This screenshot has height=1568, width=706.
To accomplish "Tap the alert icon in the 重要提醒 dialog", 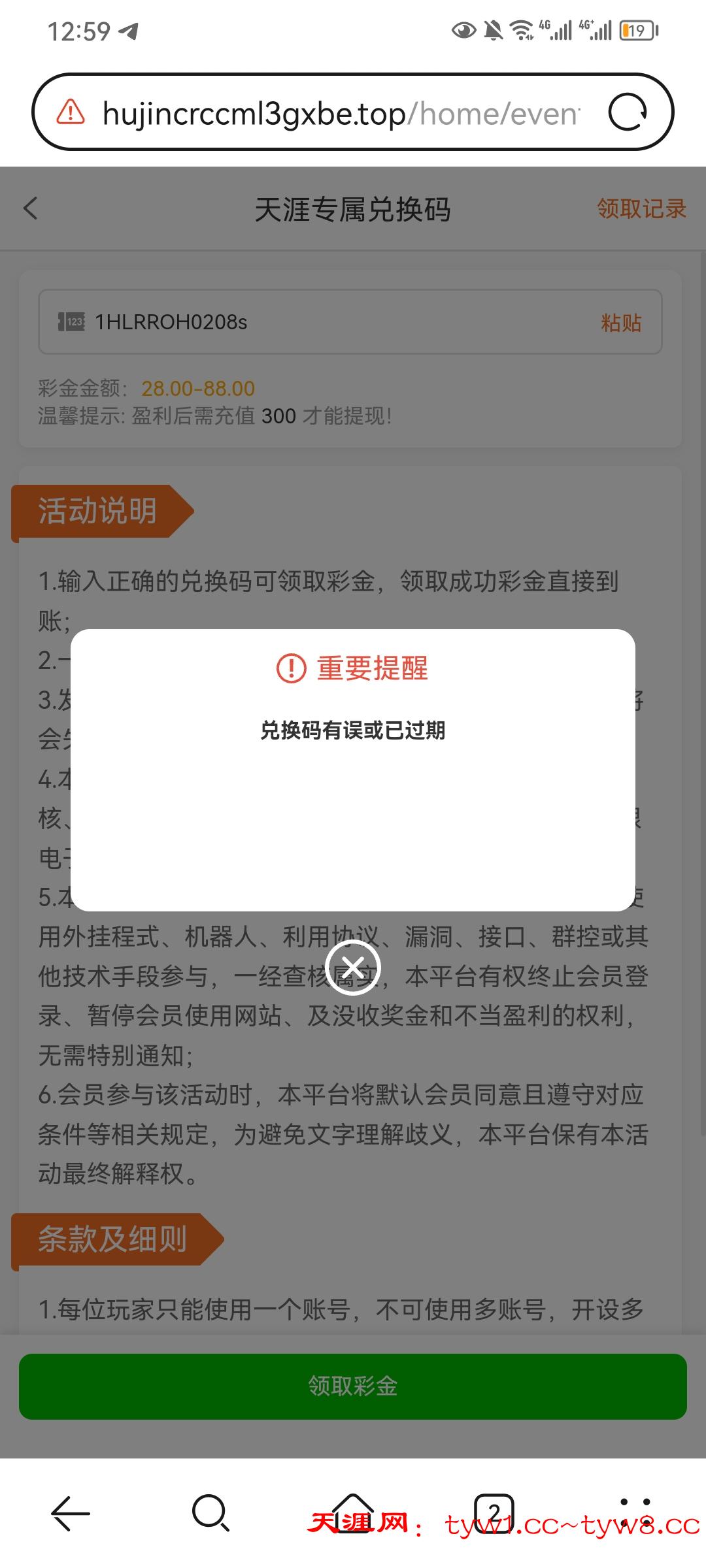I will [x=292, y=670].
